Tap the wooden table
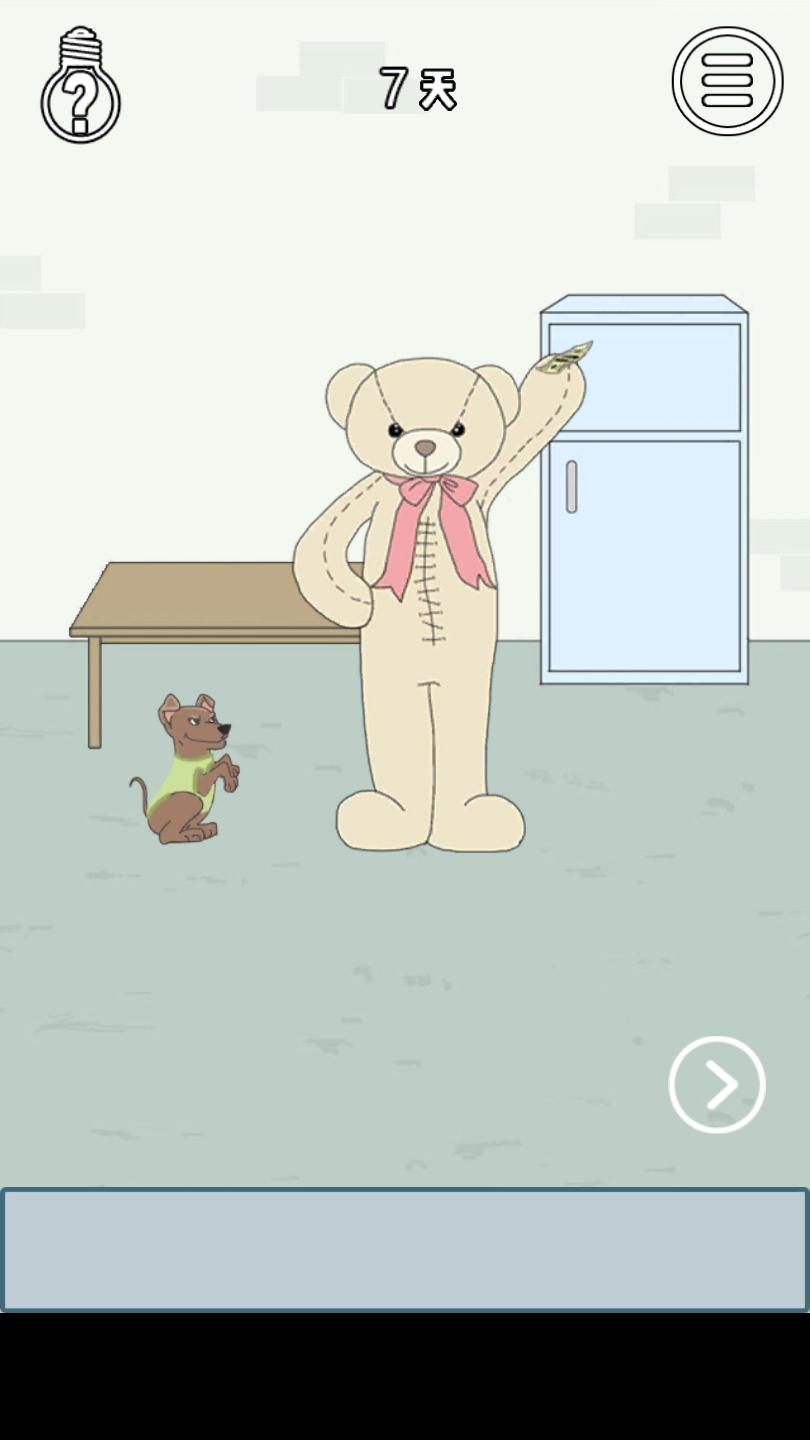 (200, 598)
